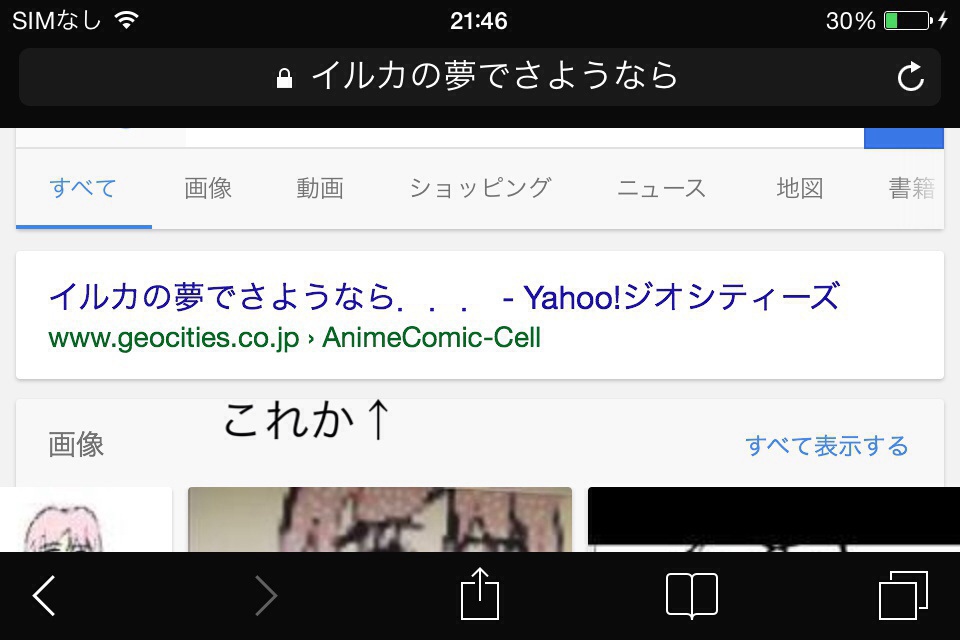Switch to the 書籍 tab
Screen dimensions: 960x640
pyautogui.click(x=912, y=188)
